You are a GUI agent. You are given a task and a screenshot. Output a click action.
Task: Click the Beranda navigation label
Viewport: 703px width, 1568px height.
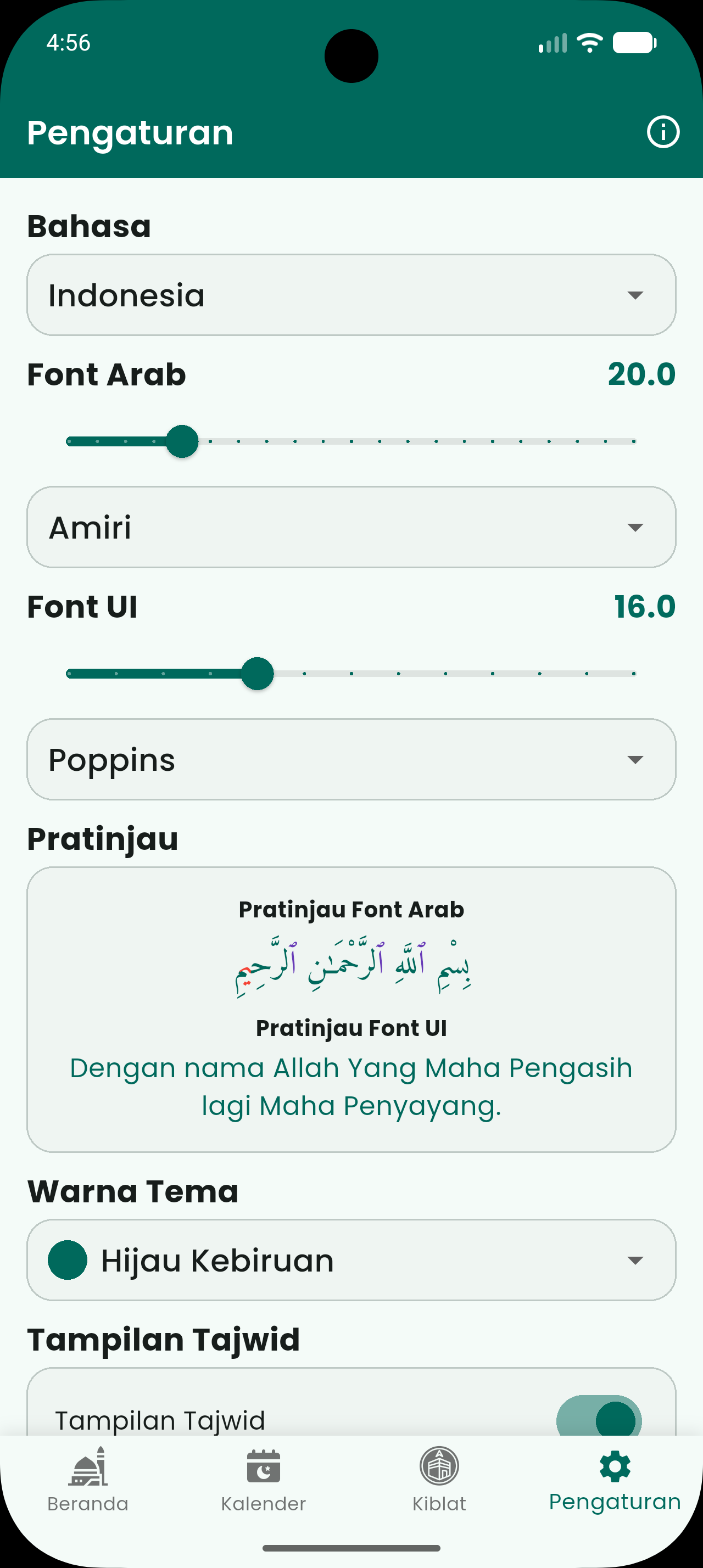(x=88, y=1503)
